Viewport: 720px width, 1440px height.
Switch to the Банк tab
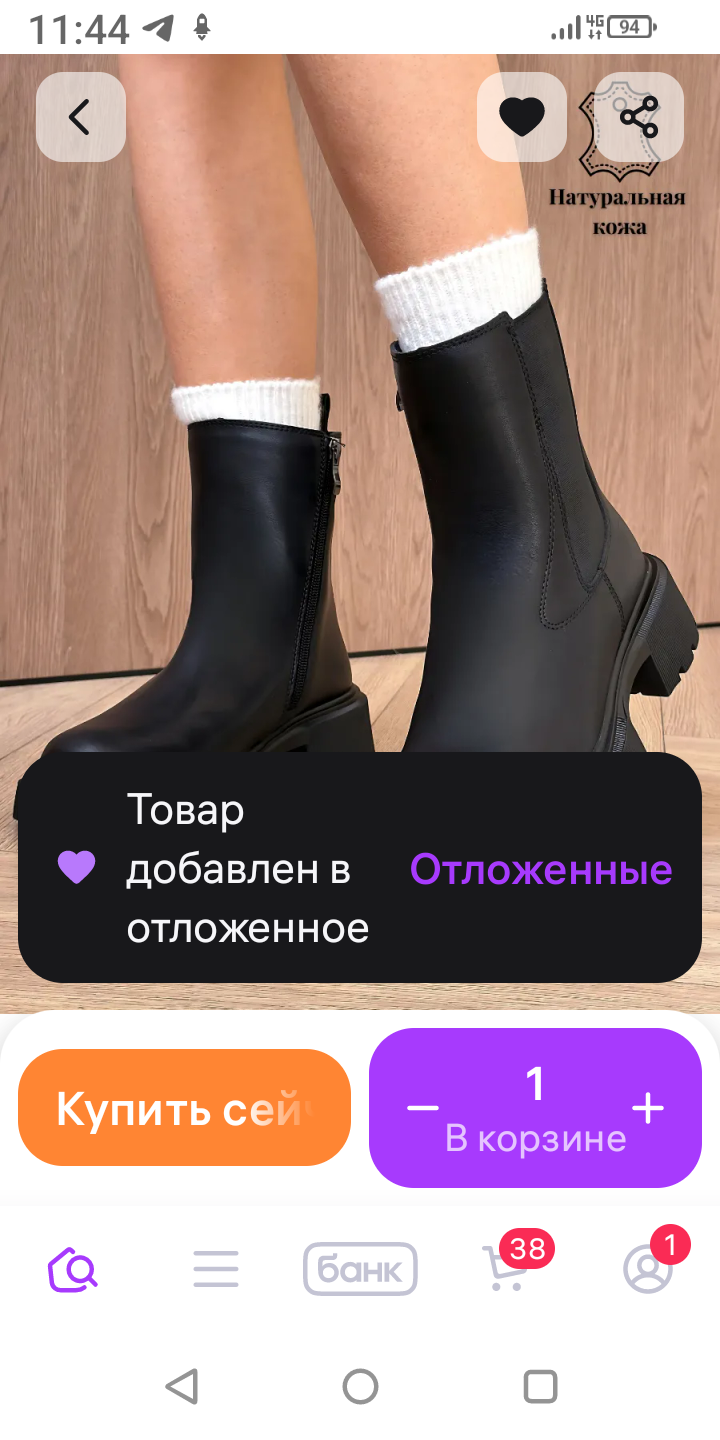(x=360, y=1269)
